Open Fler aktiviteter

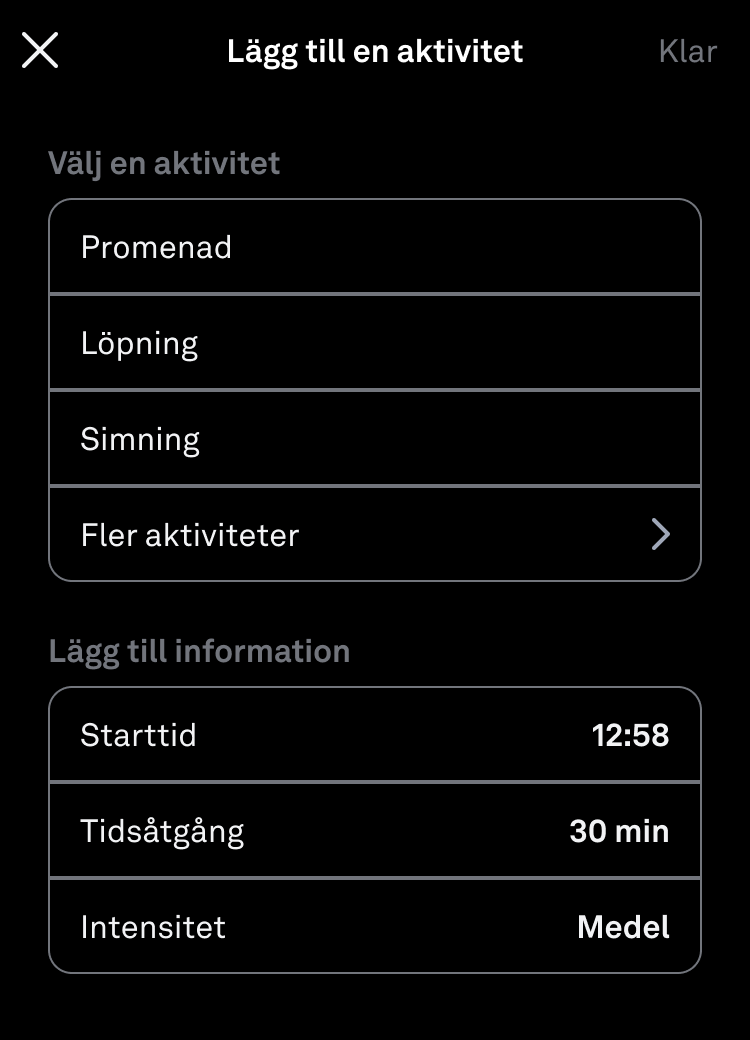374,535
